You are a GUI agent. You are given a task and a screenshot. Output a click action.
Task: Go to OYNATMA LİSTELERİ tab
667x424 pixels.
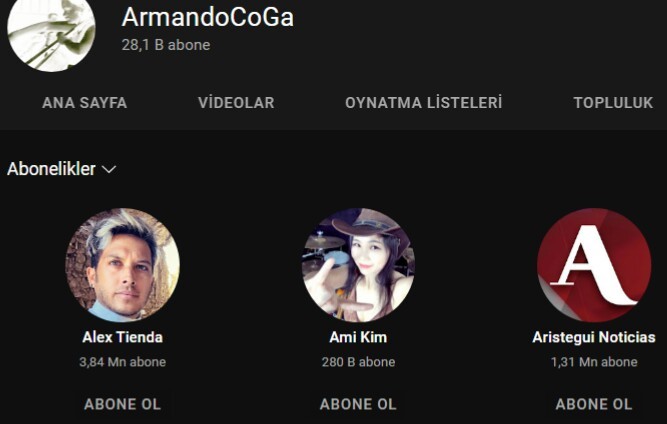point(423,103)
